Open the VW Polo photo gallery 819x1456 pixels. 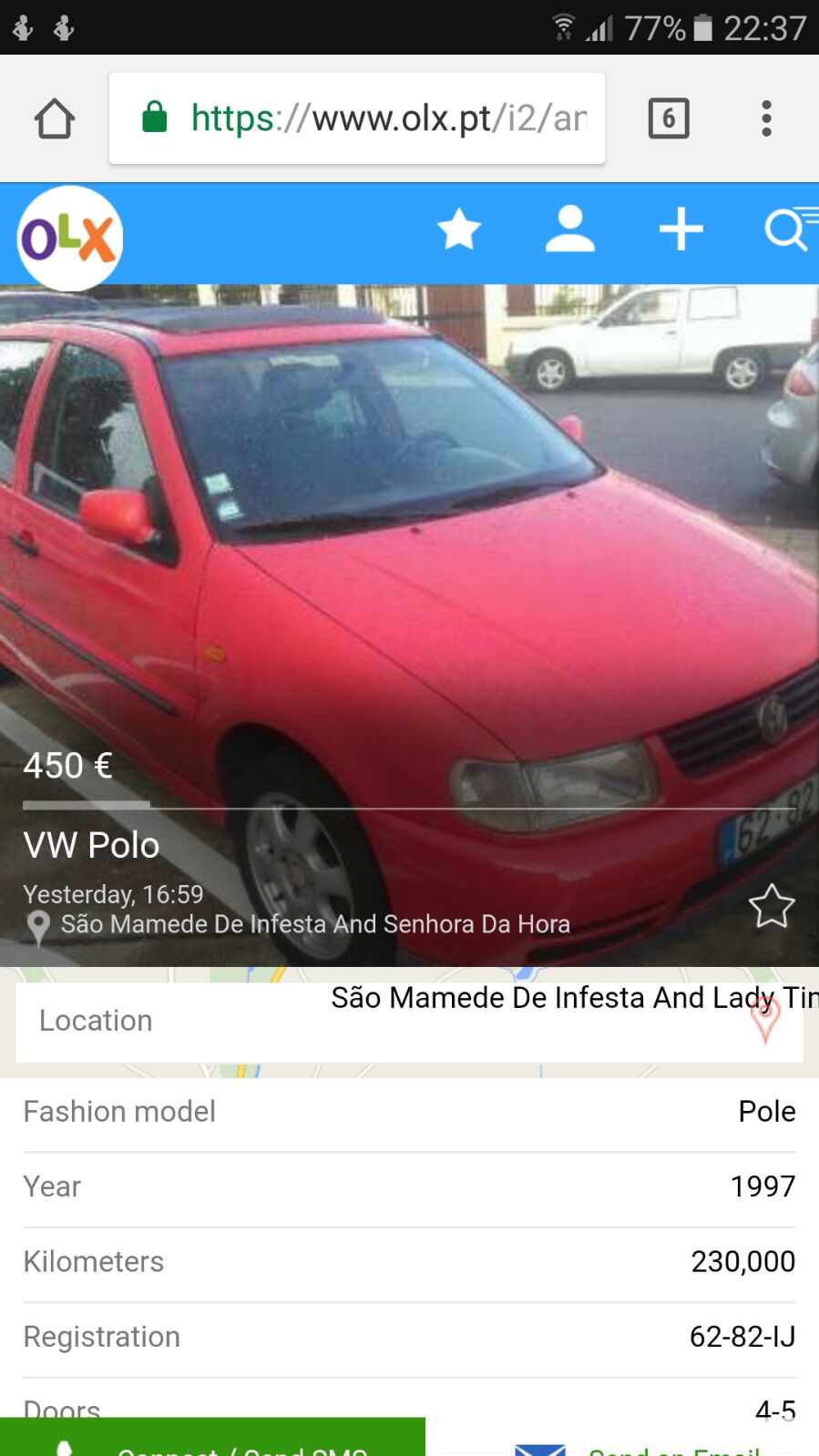(410, 546)
